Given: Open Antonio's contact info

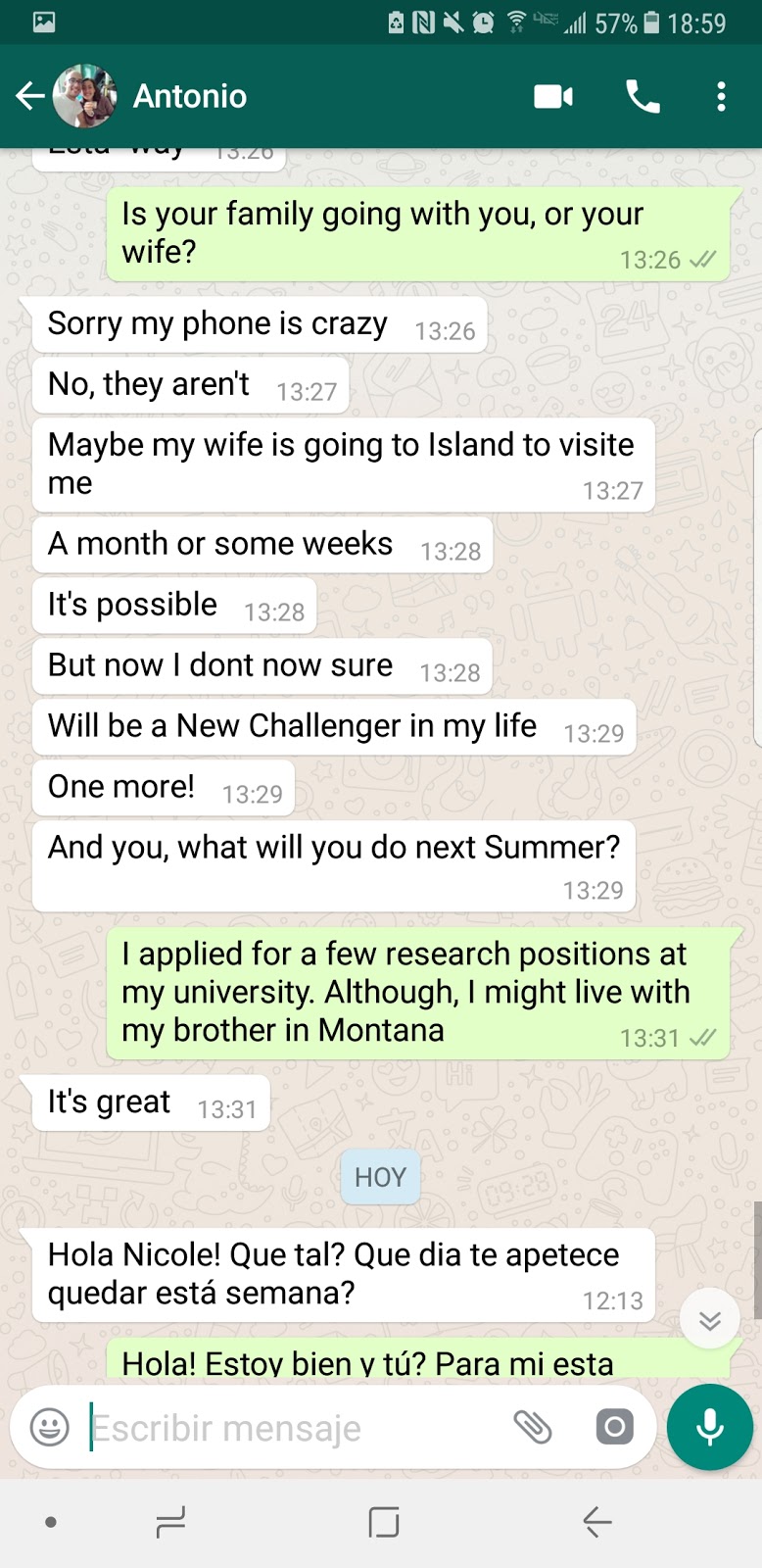Looking at the screenshot, I should tap(190, 96).
